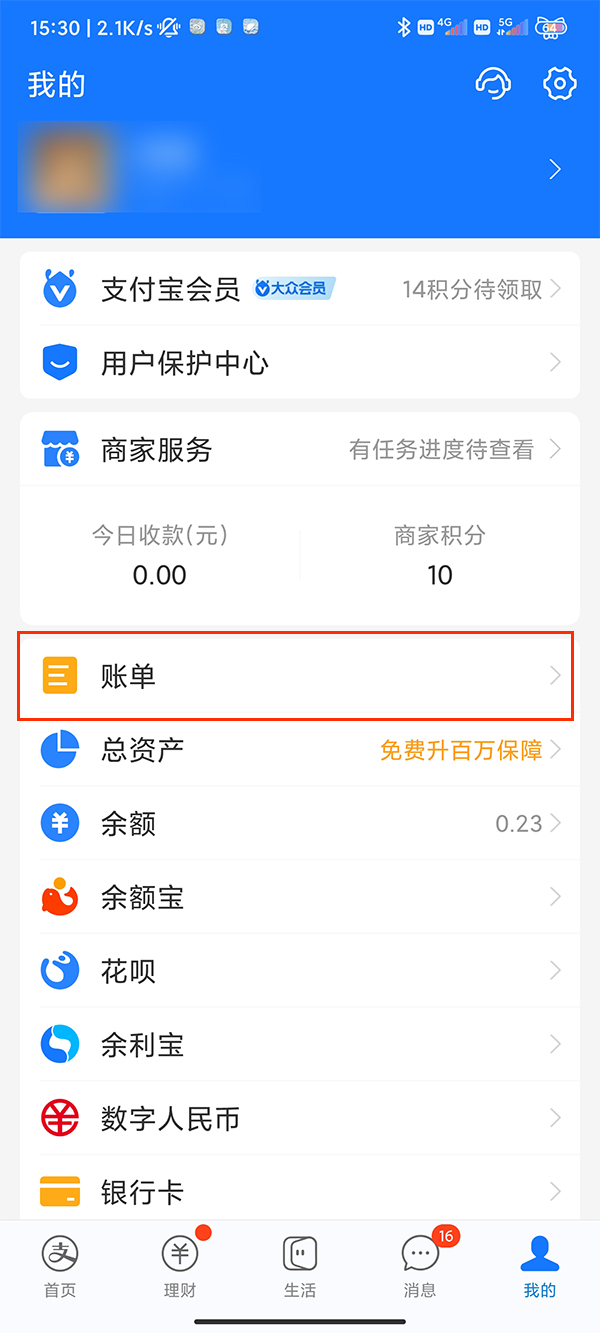Open the settings gear icon

(x=560, y=85)
